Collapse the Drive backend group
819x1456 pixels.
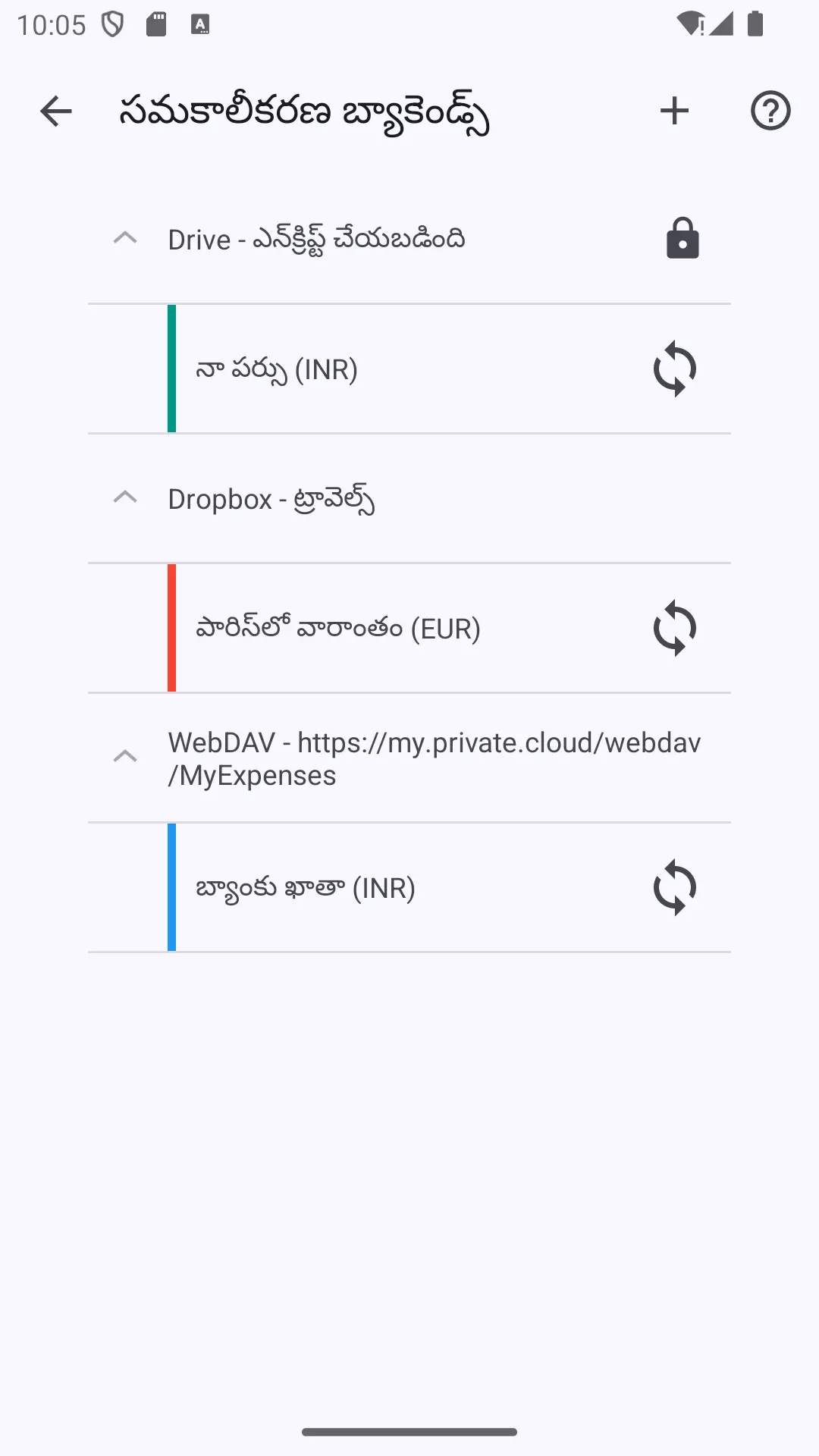(x=125, y=239)
